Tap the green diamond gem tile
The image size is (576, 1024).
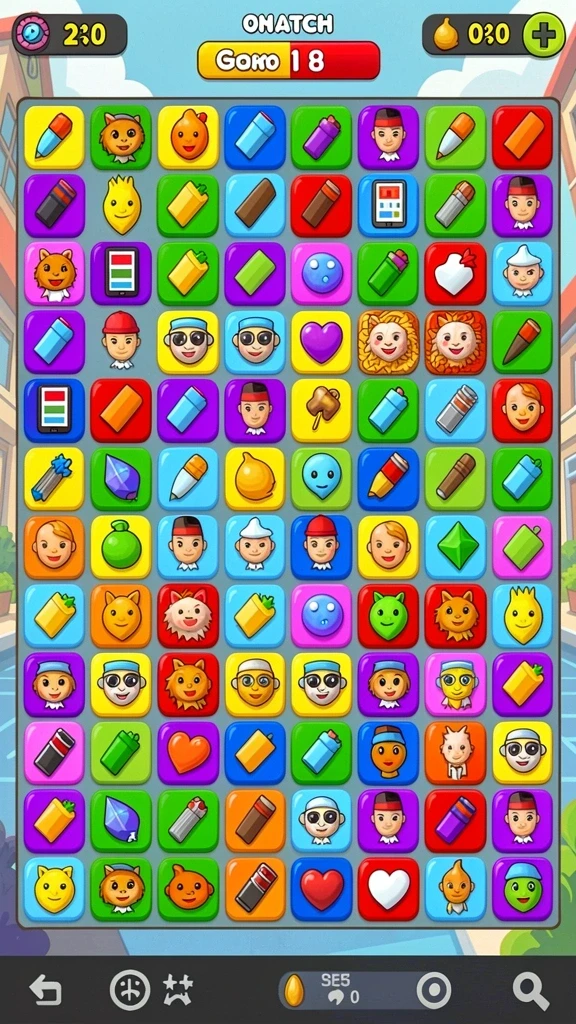tap(456, 547)
